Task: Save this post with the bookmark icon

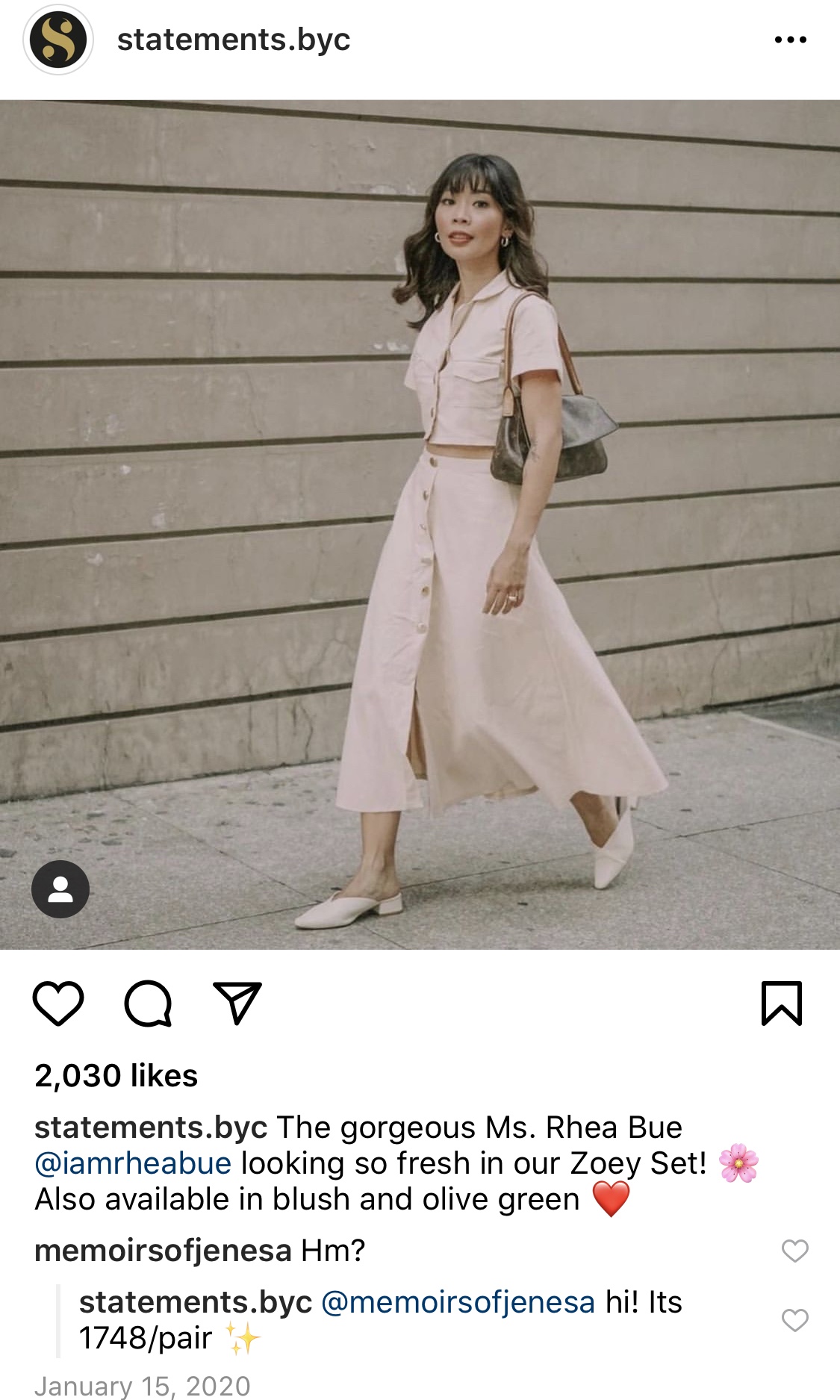Action: [782, 1004]
